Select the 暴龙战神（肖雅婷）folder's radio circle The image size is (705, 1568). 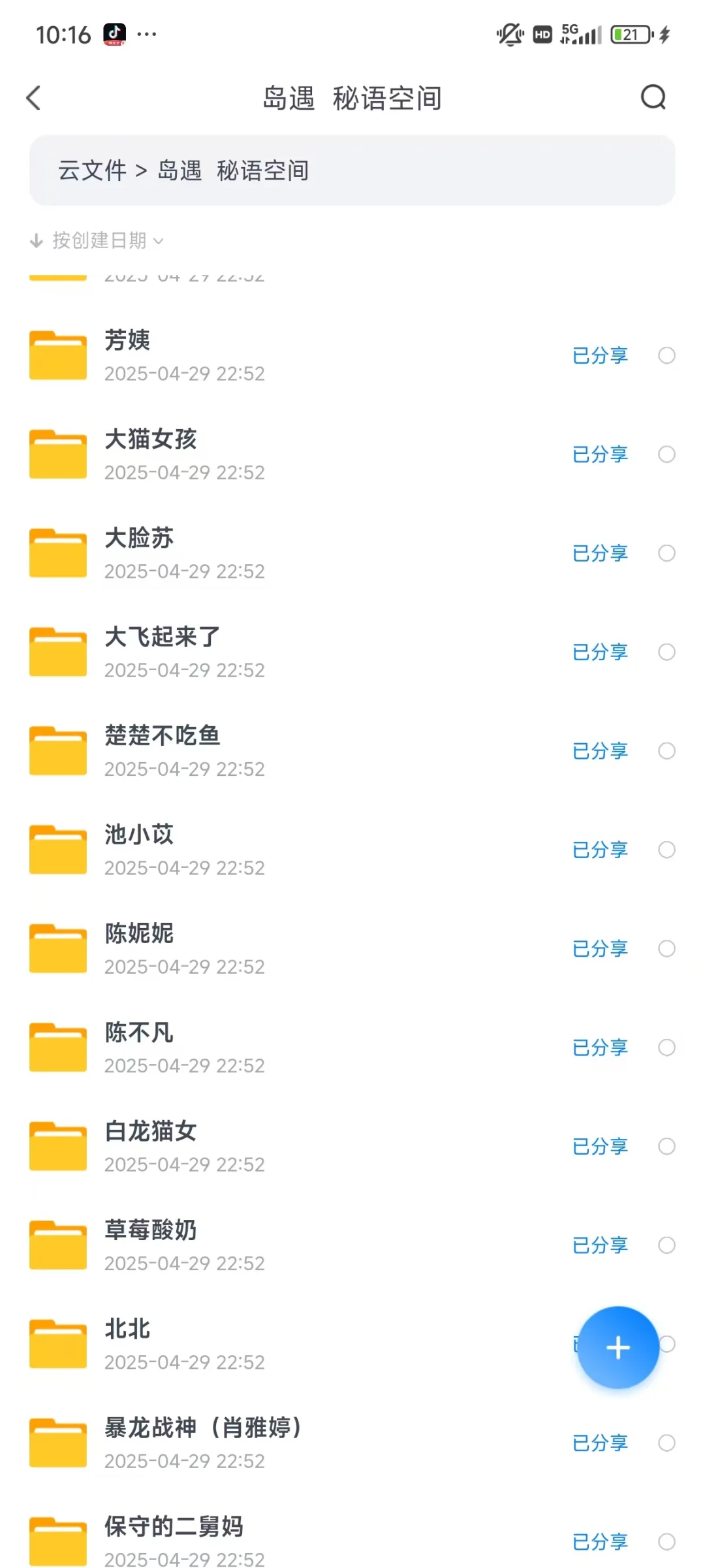click(666, 1443)
